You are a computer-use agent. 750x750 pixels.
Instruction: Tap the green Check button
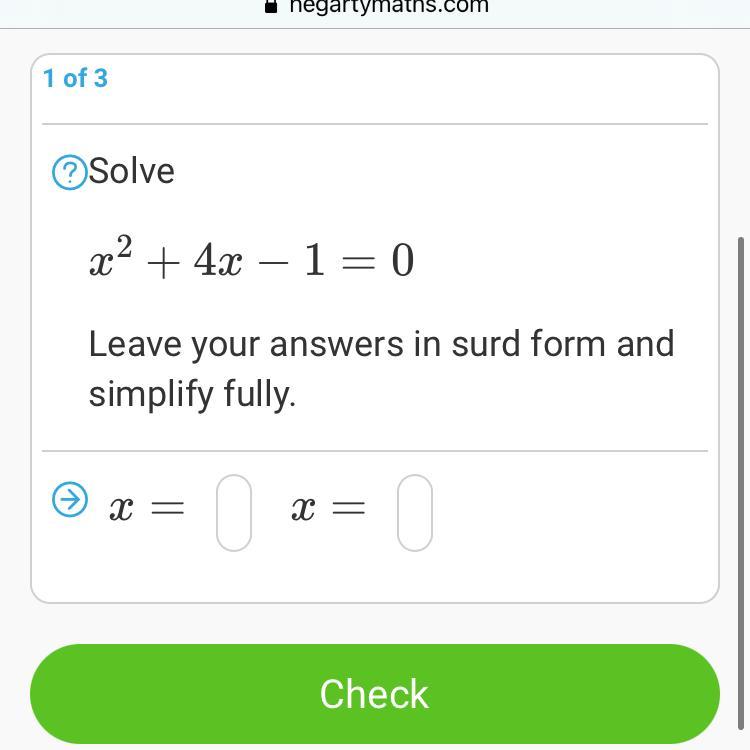pyautogui.click(x=374, y=694)
